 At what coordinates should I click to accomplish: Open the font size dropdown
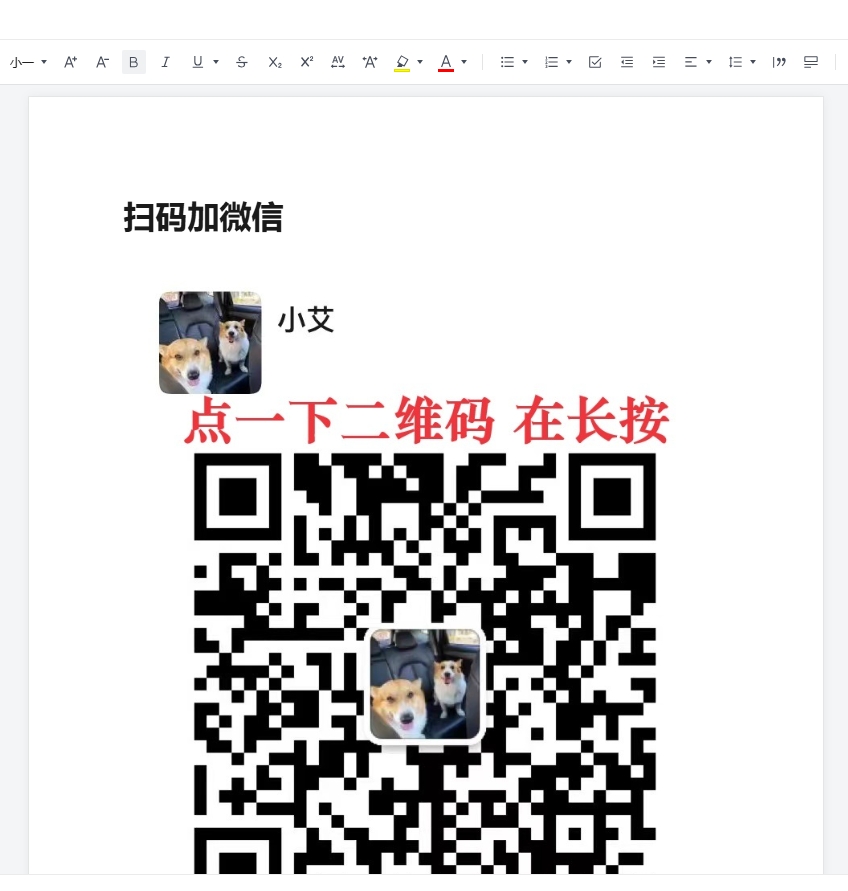(28, 62)
